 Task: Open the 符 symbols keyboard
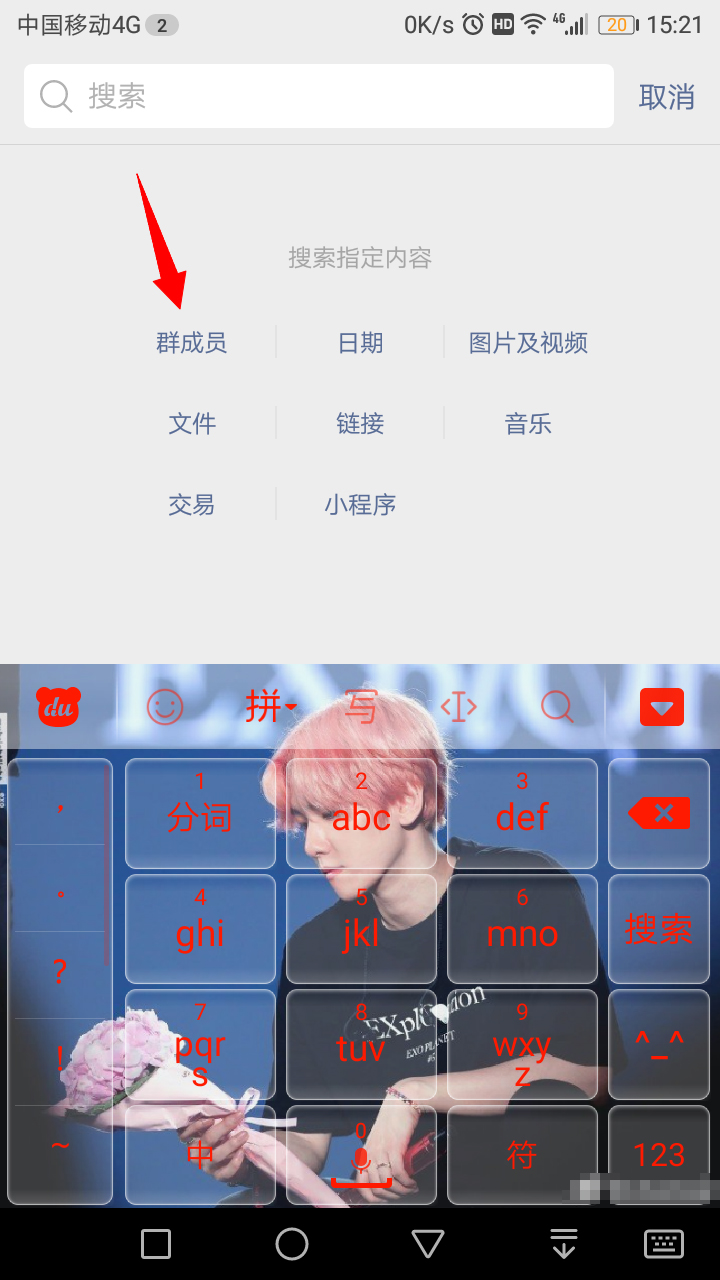522,1155
